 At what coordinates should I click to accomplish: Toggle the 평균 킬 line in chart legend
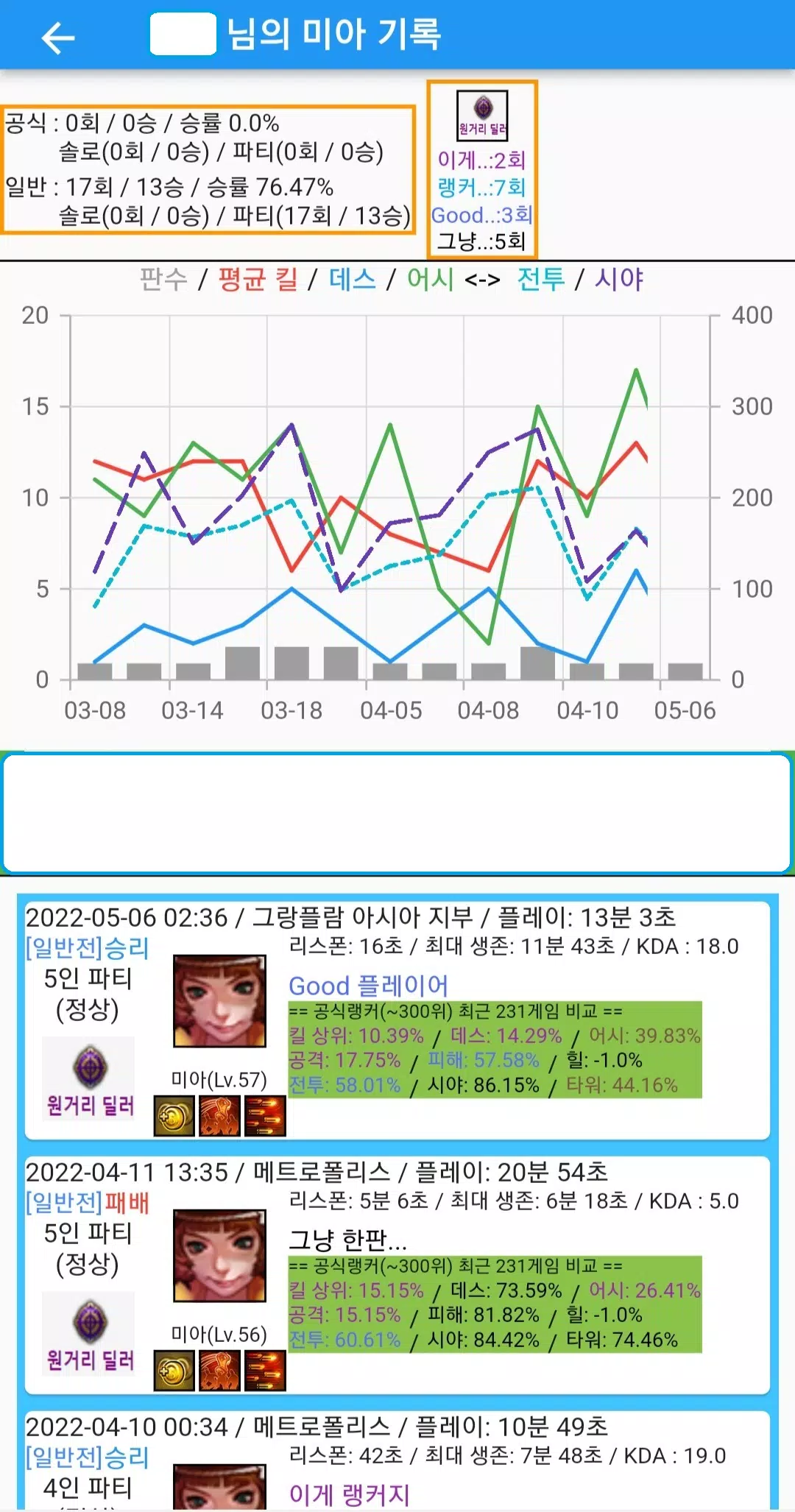pos(258,279)
